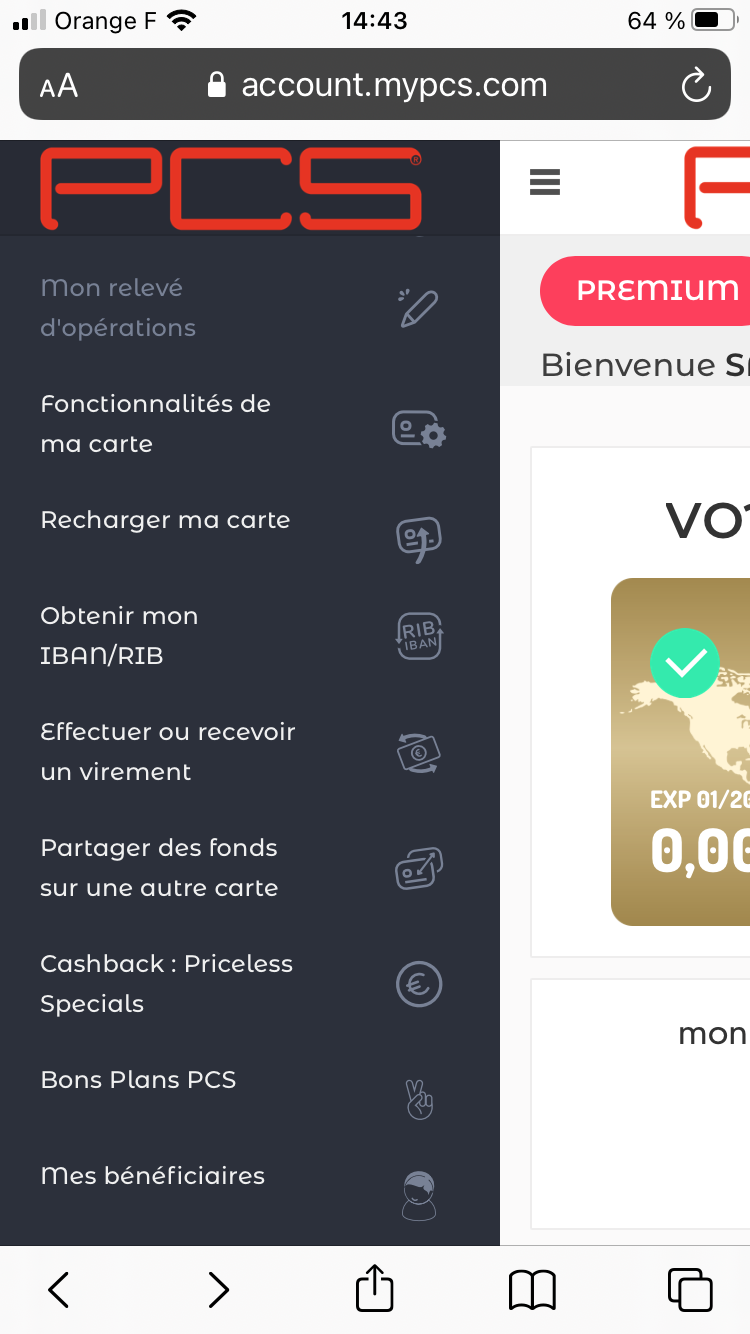
Task: Select Recharger ma carte
Action: [x=165, y=520]
